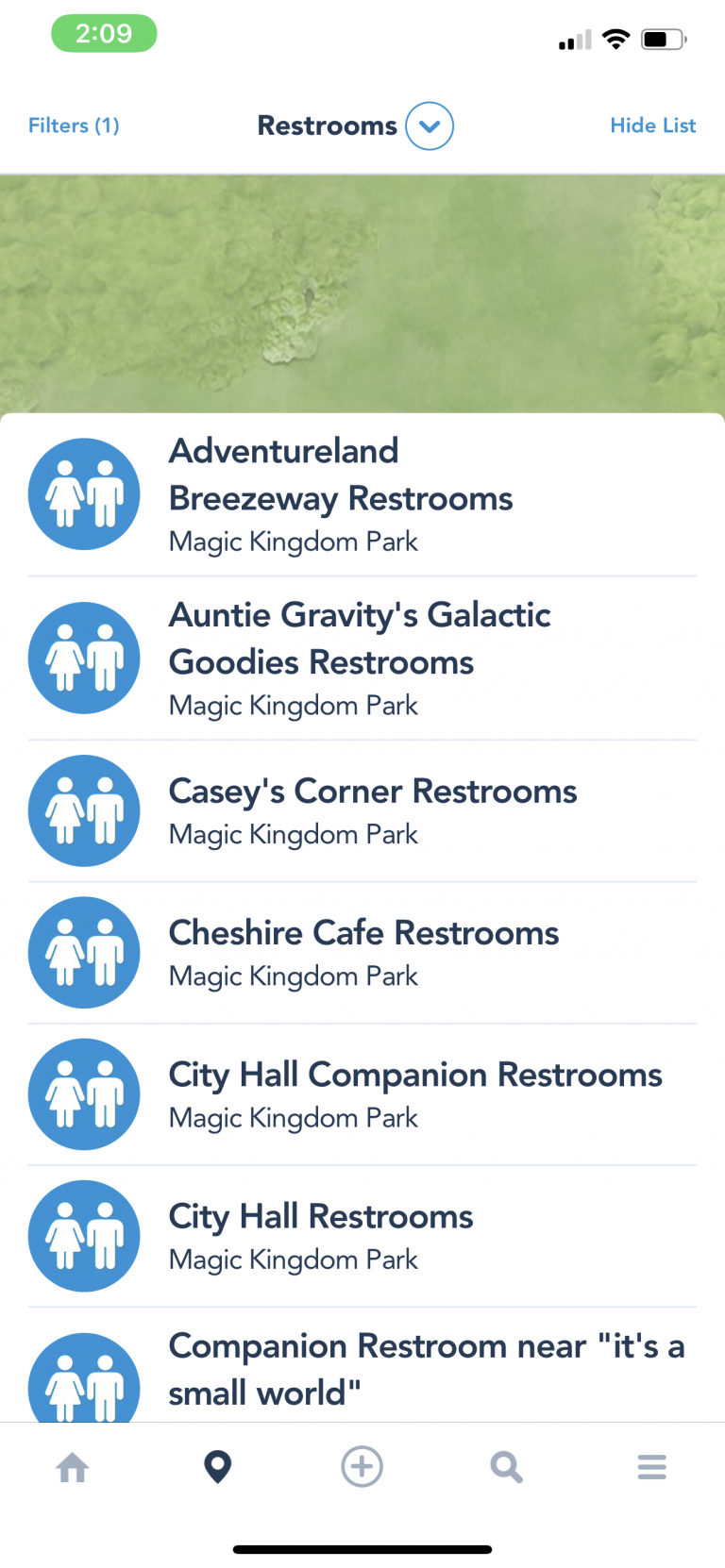The height and width of the screenshot is (1568, 725).
Task: Expand the location type list via the chevron
Action: (430, 125)
